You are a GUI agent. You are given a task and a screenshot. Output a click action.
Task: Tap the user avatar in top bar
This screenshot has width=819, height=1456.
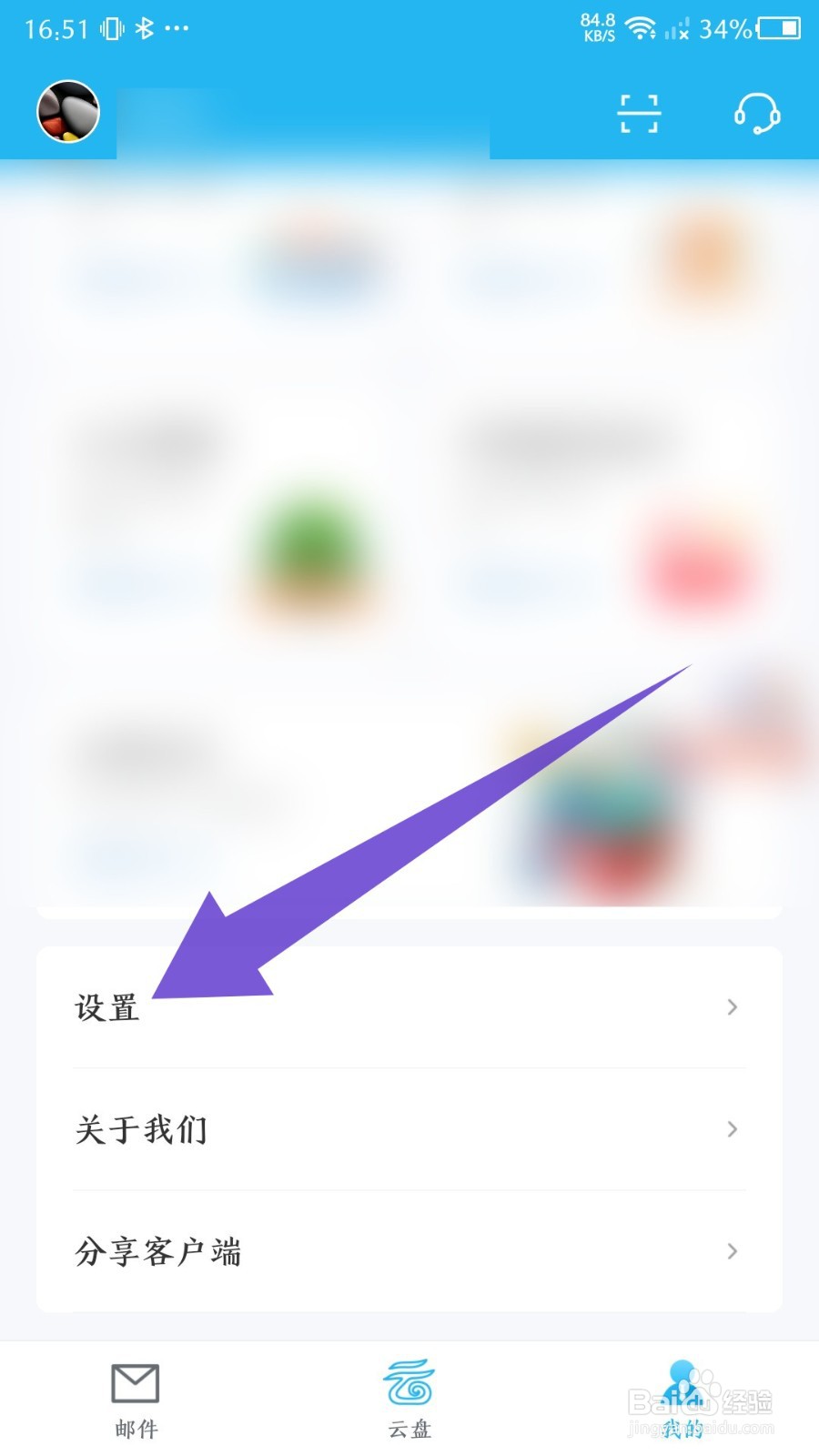pyautogui.click(x=66, y=111)
